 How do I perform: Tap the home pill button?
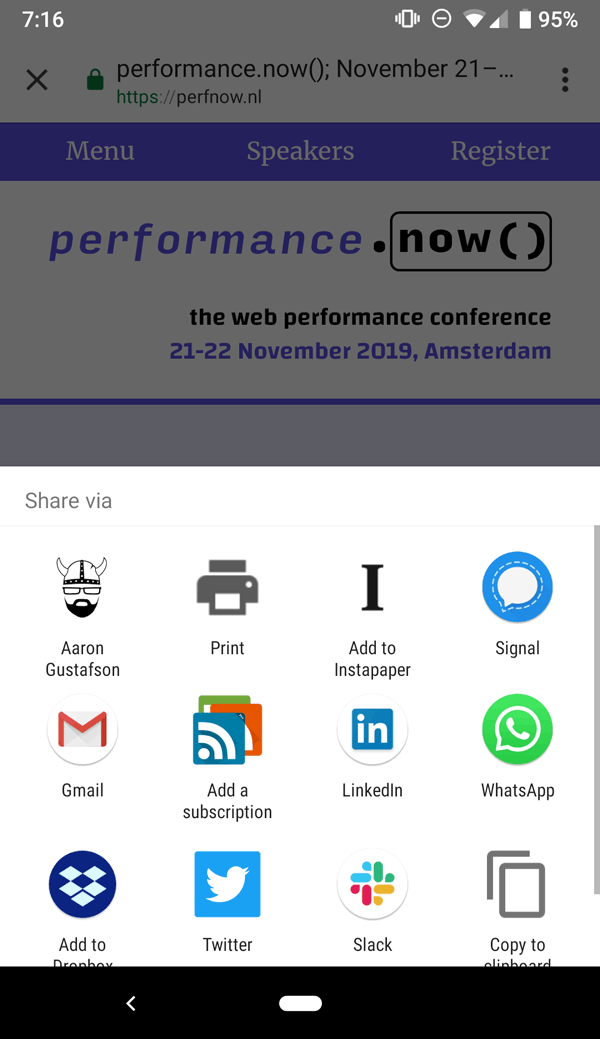tap(300, 1003)
